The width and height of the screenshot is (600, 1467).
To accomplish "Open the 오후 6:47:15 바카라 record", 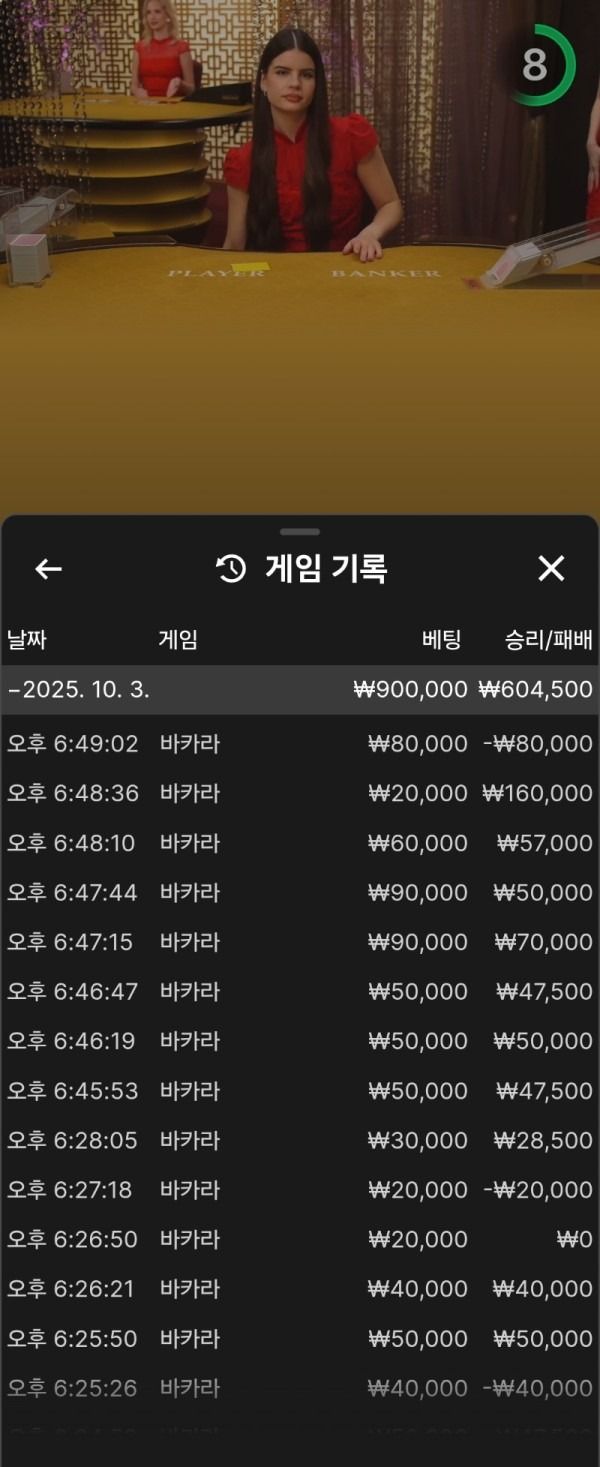I will pos(300,942).
